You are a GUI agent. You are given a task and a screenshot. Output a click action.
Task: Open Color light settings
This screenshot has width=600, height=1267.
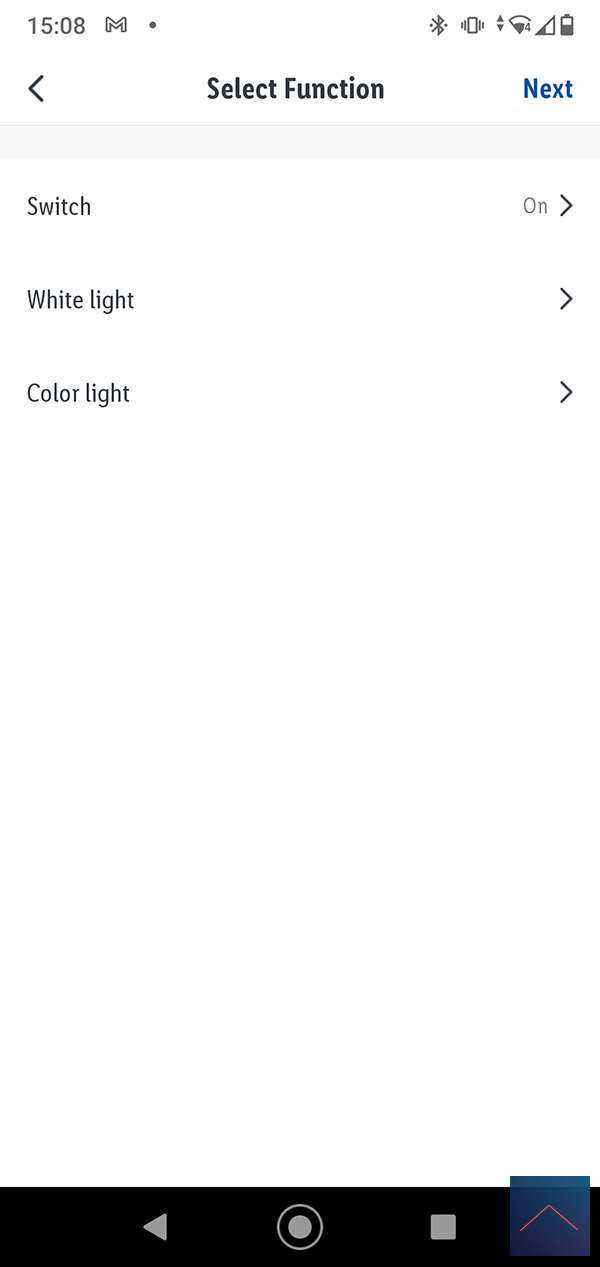300,393
